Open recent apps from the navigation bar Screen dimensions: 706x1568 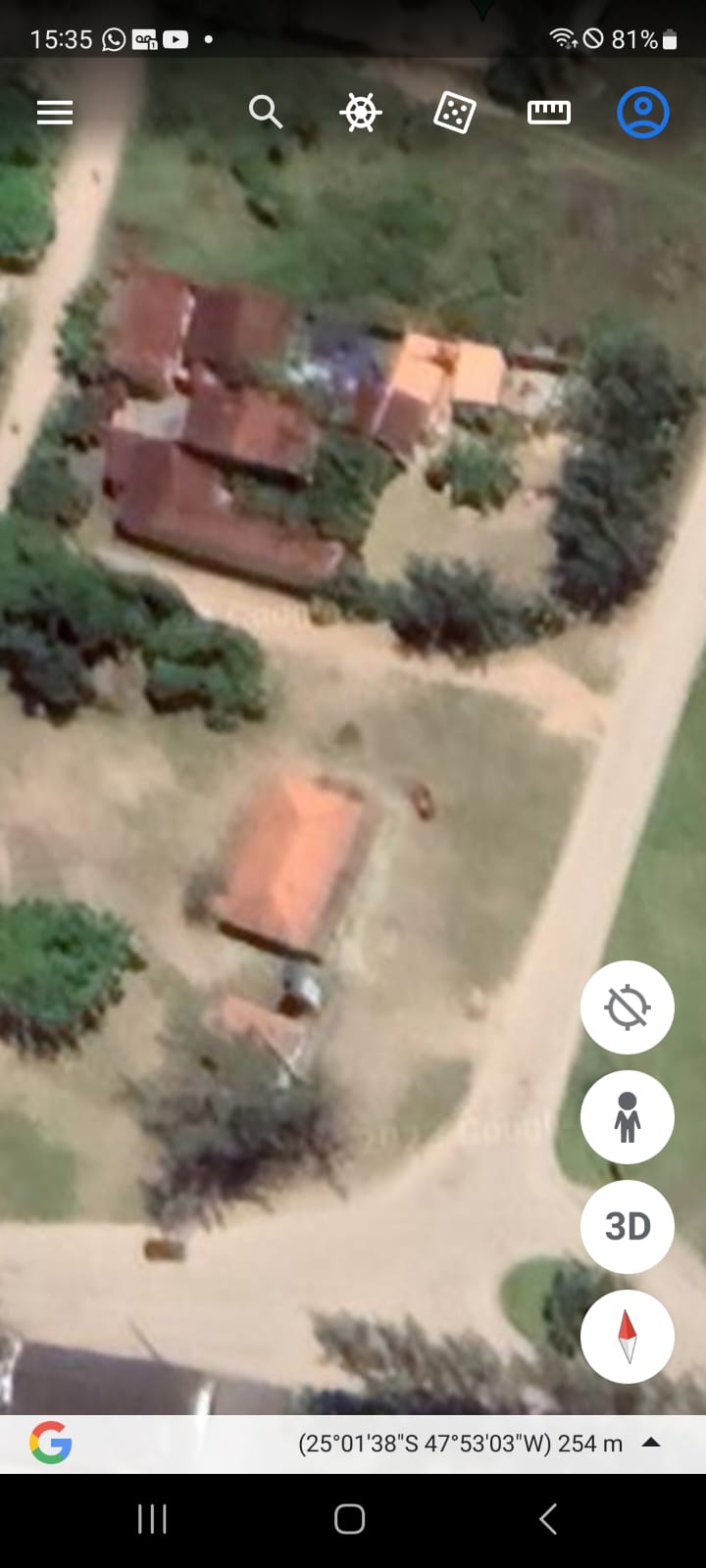[x=152, y=1519]
